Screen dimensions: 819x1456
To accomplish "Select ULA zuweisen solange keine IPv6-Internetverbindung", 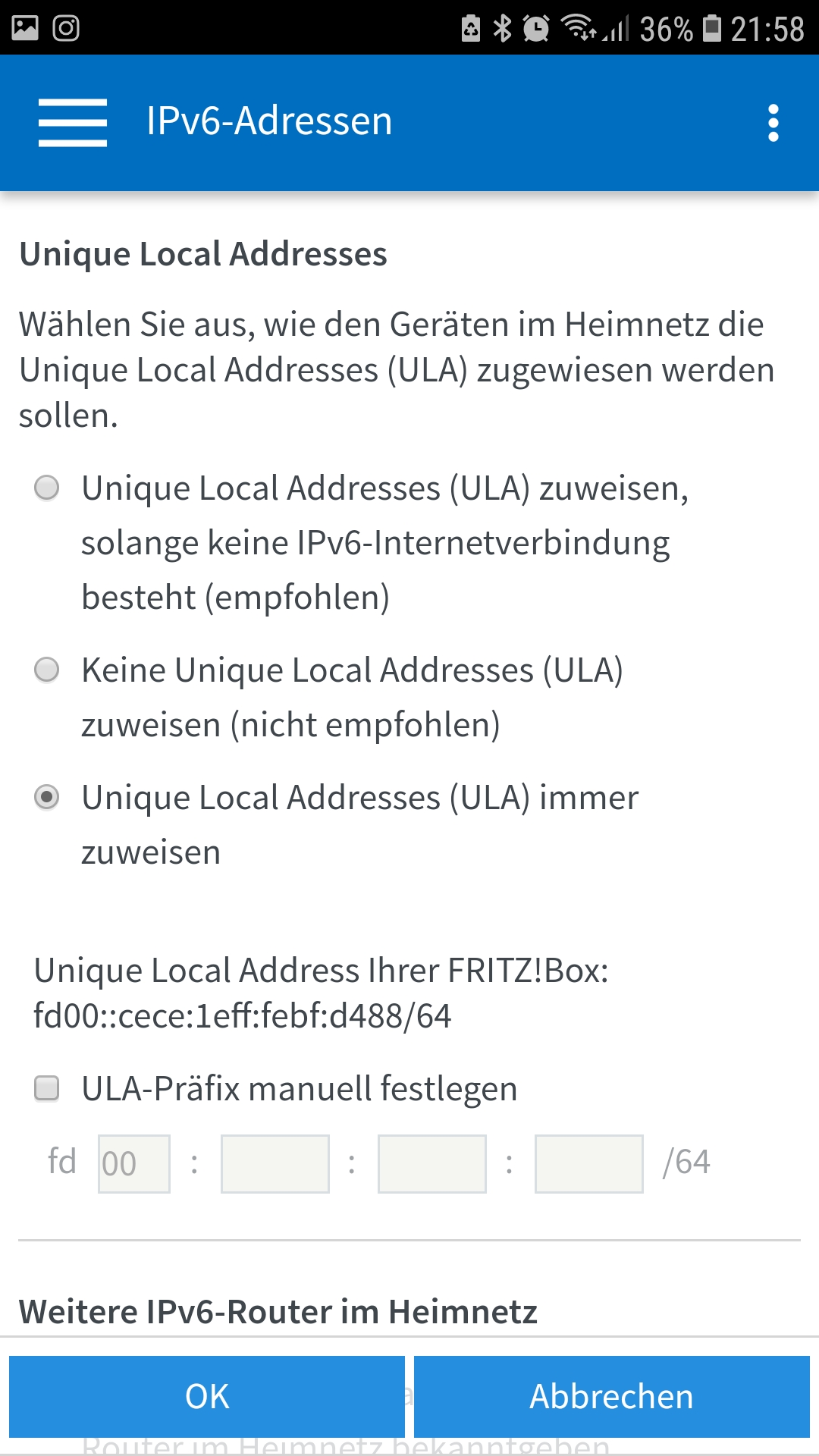I will coord(47,488).
